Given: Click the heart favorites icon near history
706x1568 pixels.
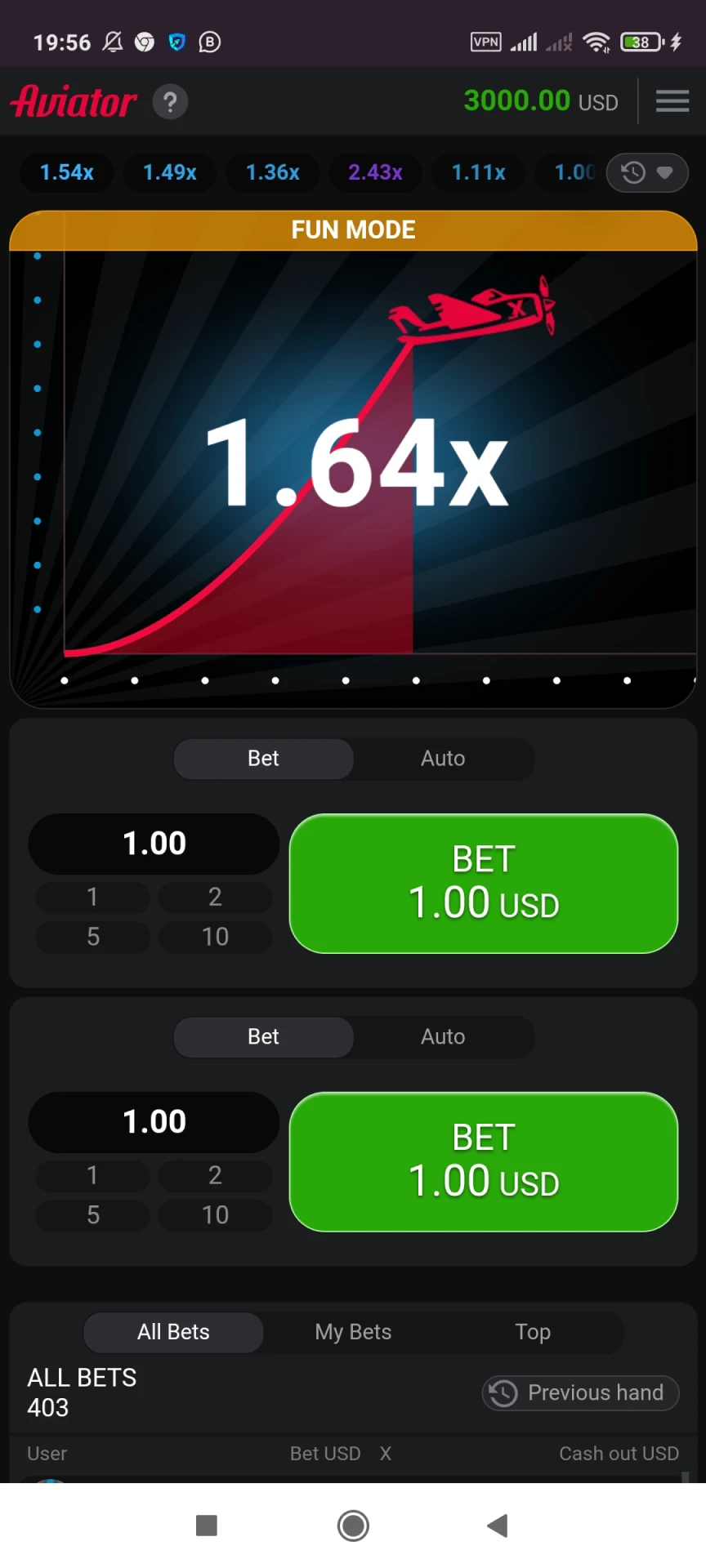Looking at the screenshot, I should tap(666, 172).
